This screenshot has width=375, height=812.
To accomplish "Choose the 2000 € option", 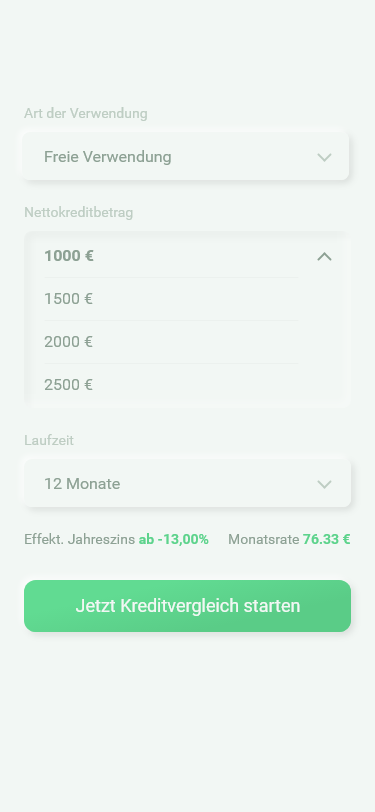I will [171, 342].
